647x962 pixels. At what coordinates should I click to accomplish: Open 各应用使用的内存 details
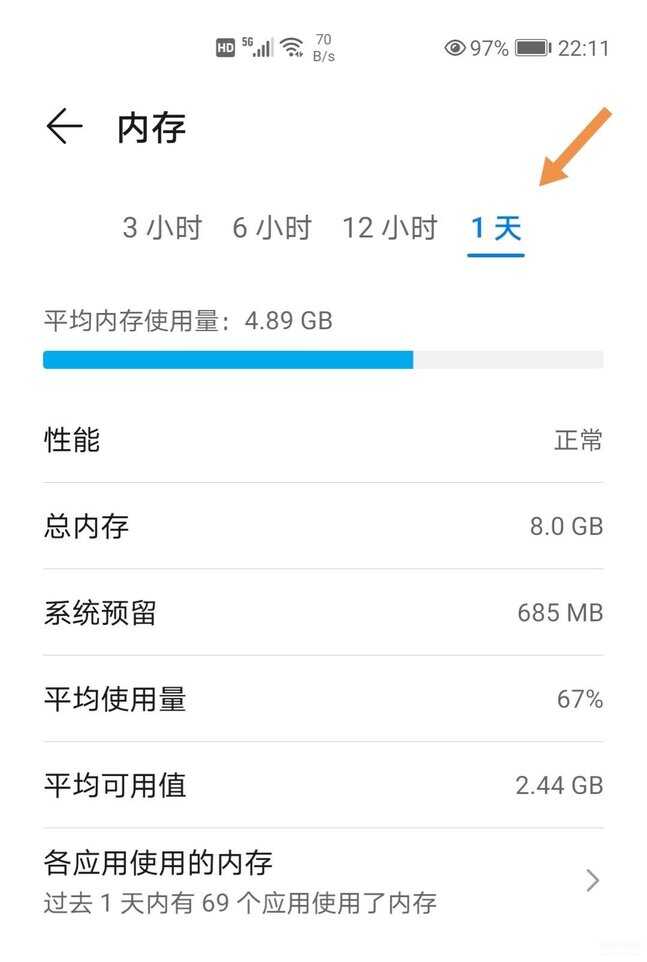click(323, 880)
